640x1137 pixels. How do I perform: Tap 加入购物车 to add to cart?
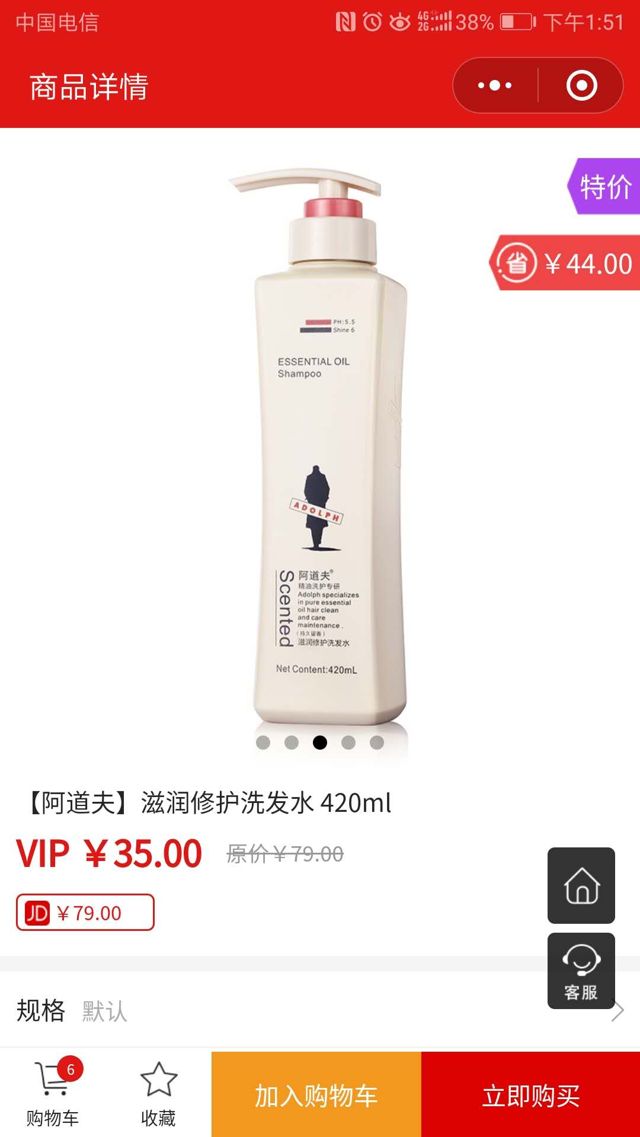pyautogui.click(x=316, y=1095)
